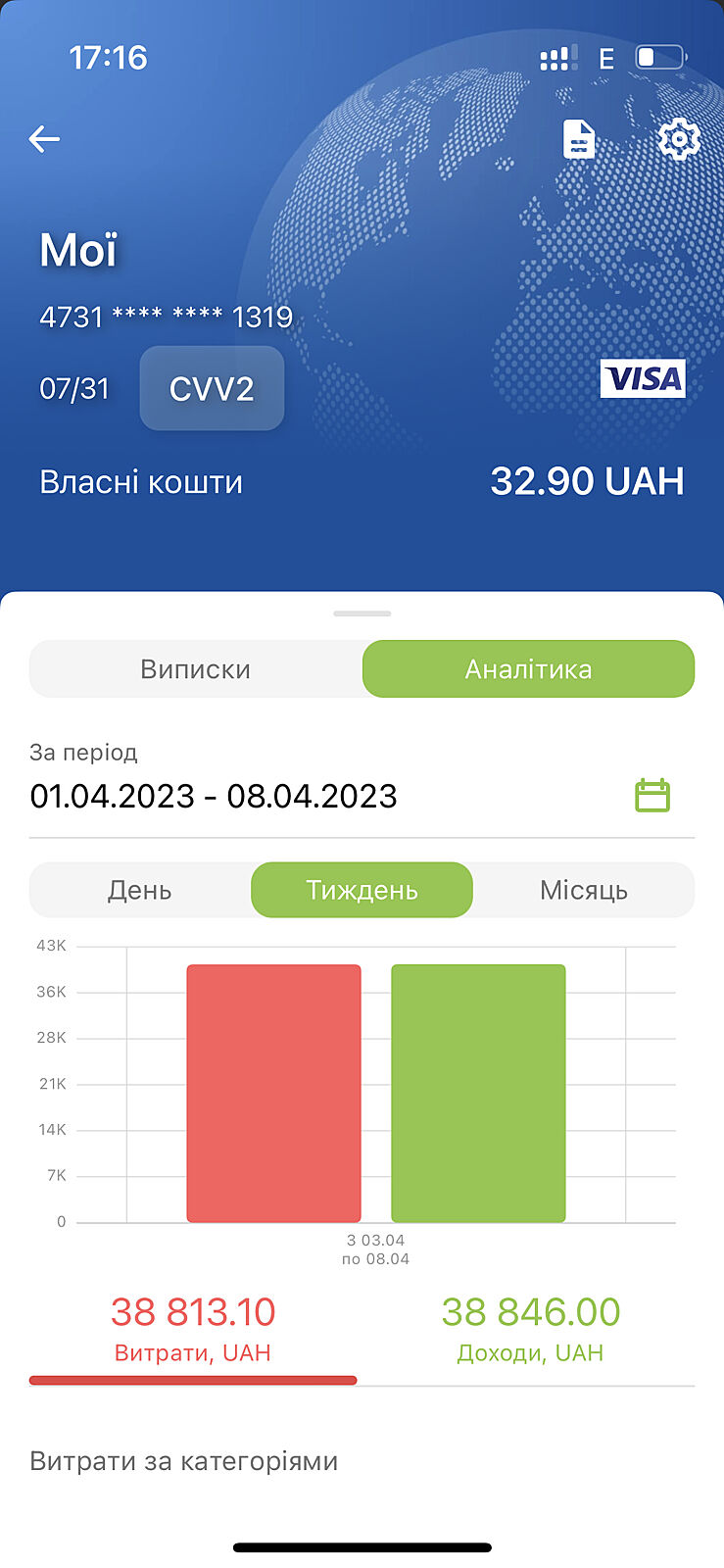This screenshot has height=1568, width=724.
Task: Switch to the Виписки tab
Action: (x=196, y=669)
